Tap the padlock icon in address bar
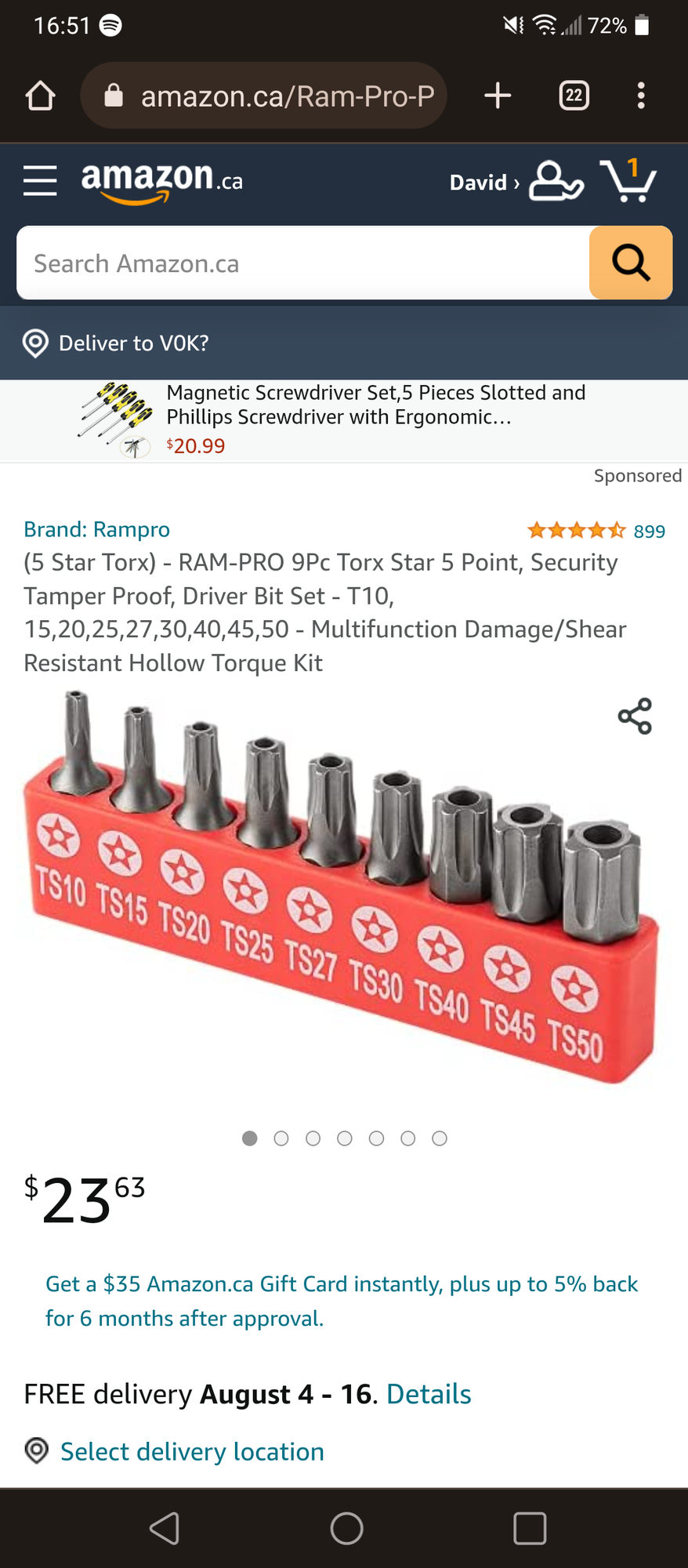Image resolution: width=688 pixels, height=1568 pixels. coord(113,95)
